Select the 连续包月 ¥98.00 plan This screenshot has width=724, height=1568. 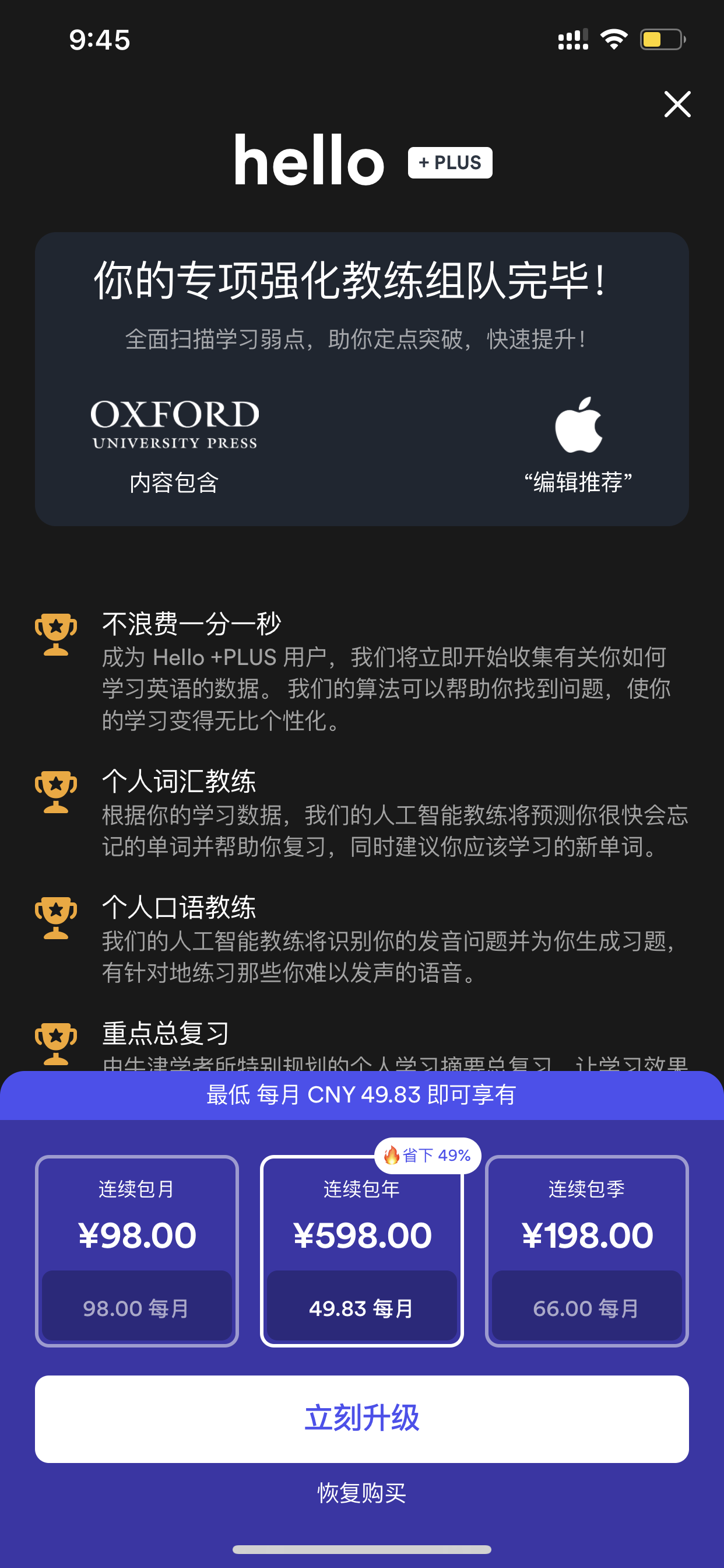[x=137, y=1251]
